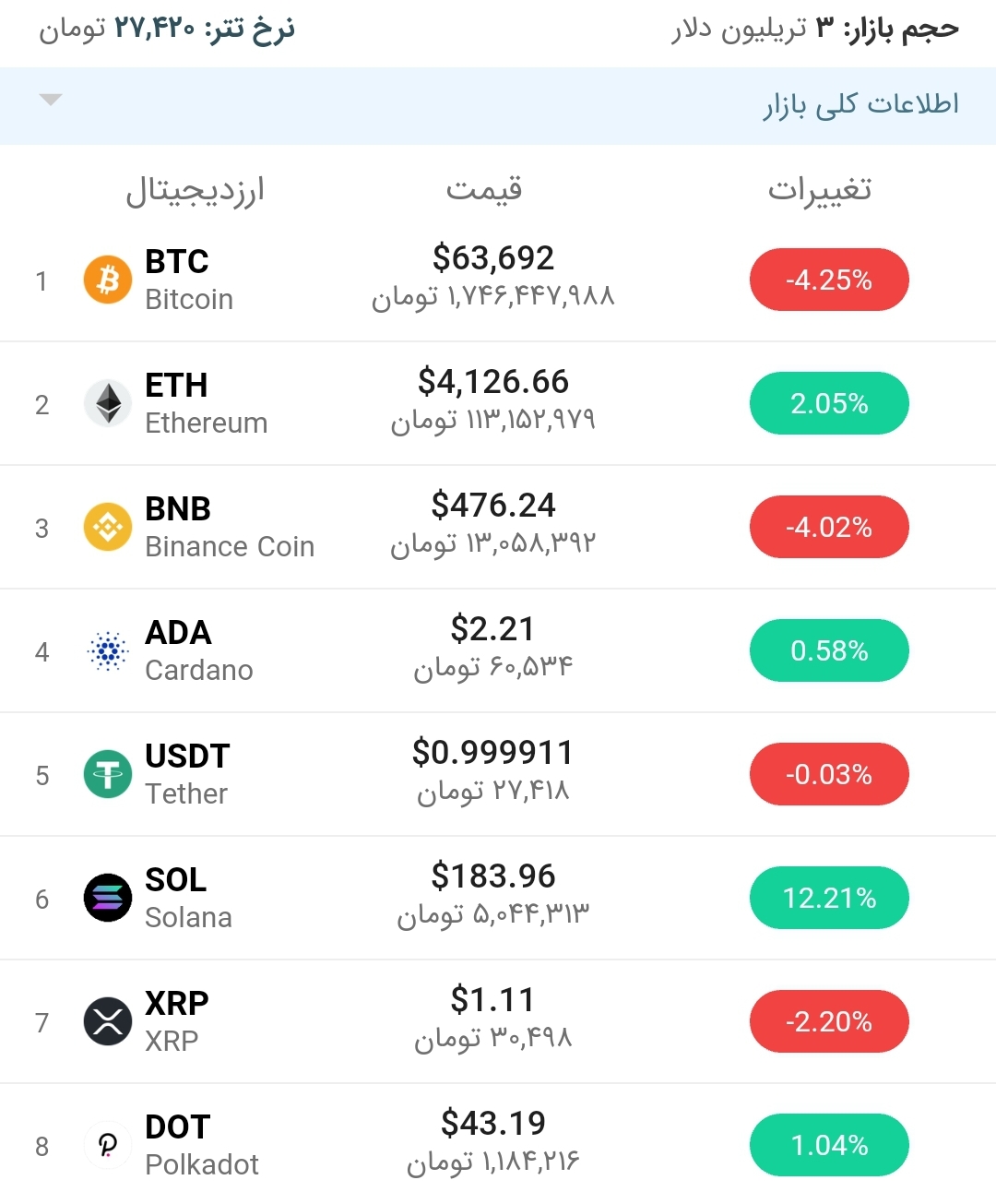Click the XRP circular logo
Screen dimensions: 996x1204
tap(107, 1021)
